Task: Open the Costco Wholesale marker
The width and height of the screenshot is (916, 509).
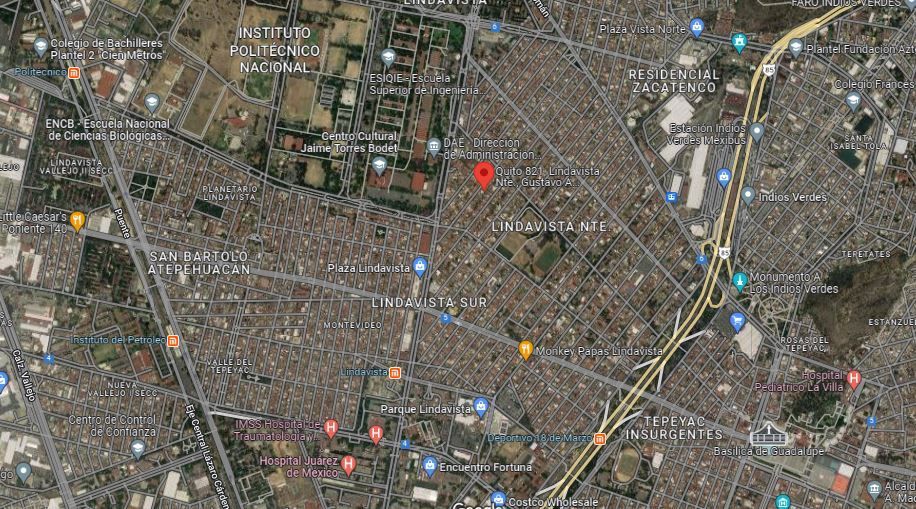Action: (x=498, y=500)
